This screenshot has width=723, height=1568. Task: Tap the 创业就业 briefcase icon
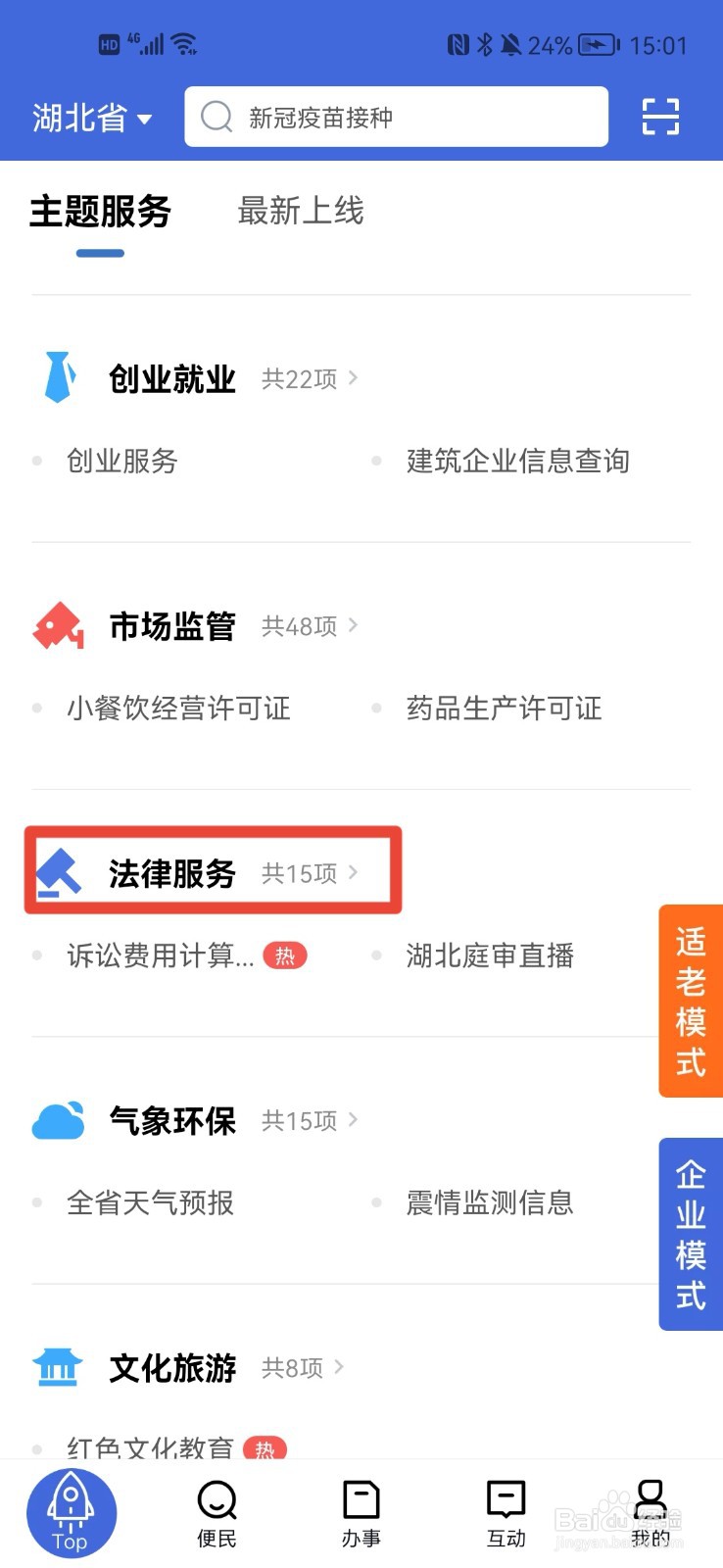point(59,377)
